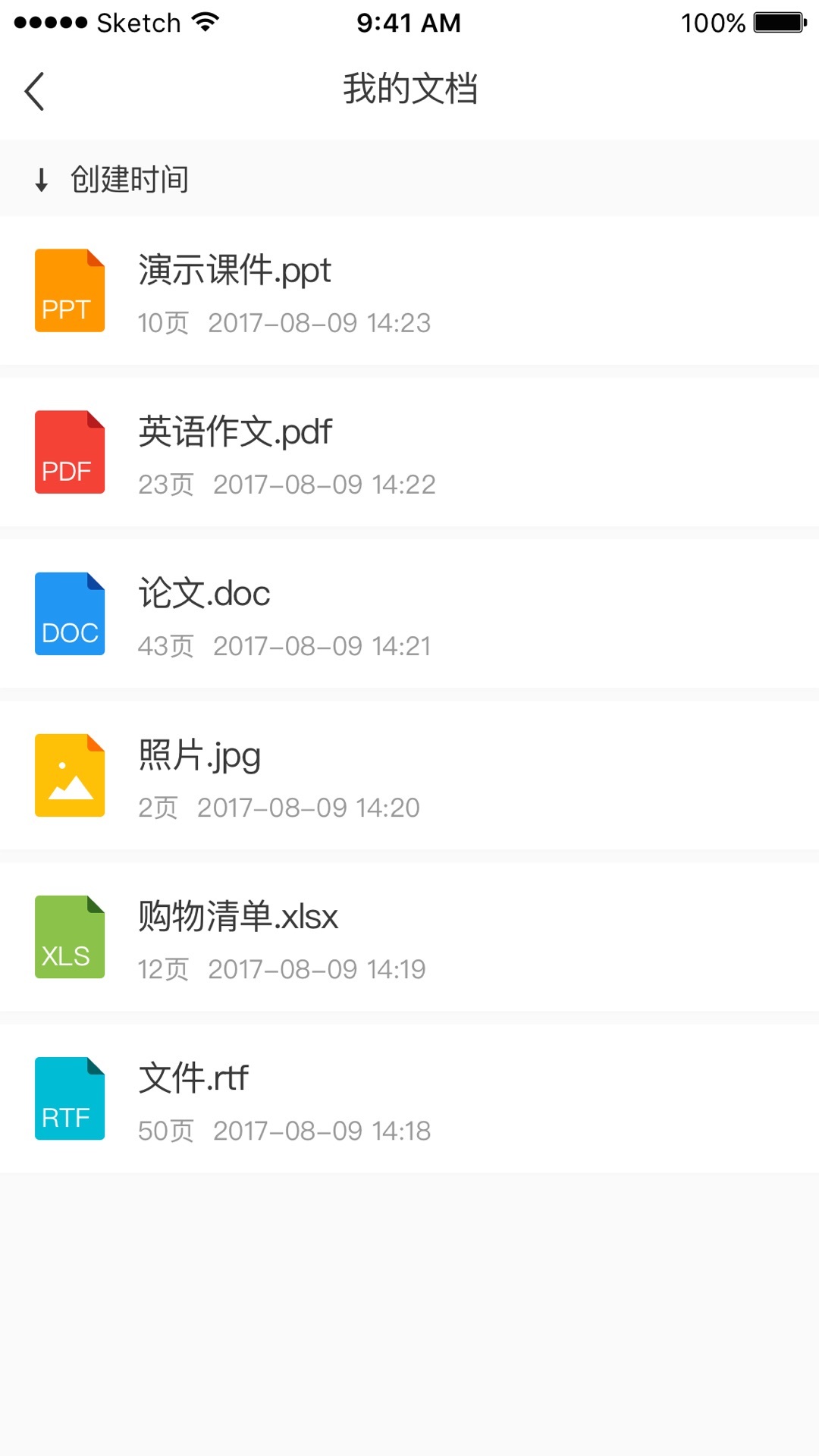
Task: Open sort criteria selector
Action: pos(129,180)
